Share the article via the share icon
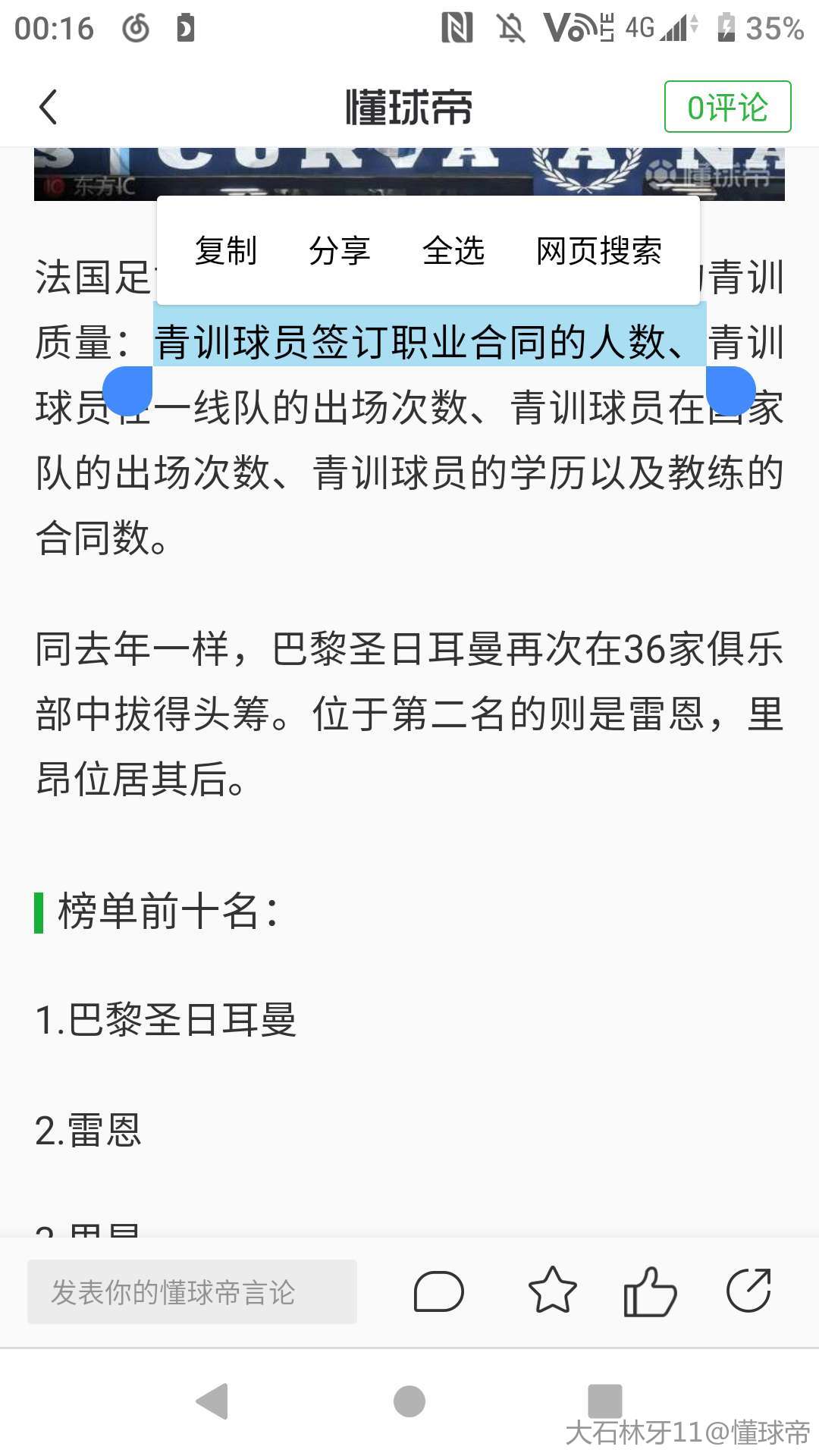 [748, 1290]
